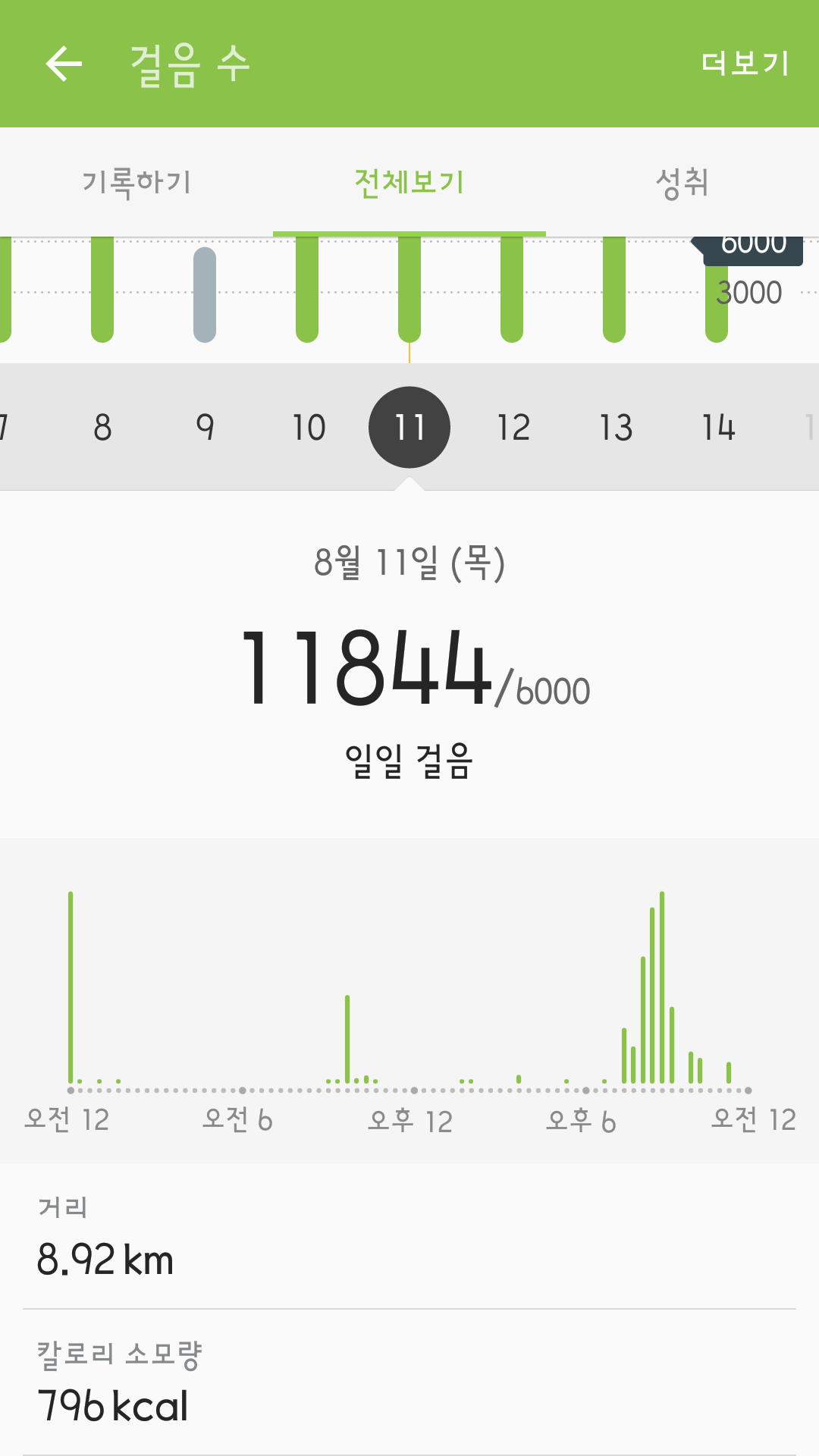
Task: Select day 8 in the date strip
Action: click(102, 428)
